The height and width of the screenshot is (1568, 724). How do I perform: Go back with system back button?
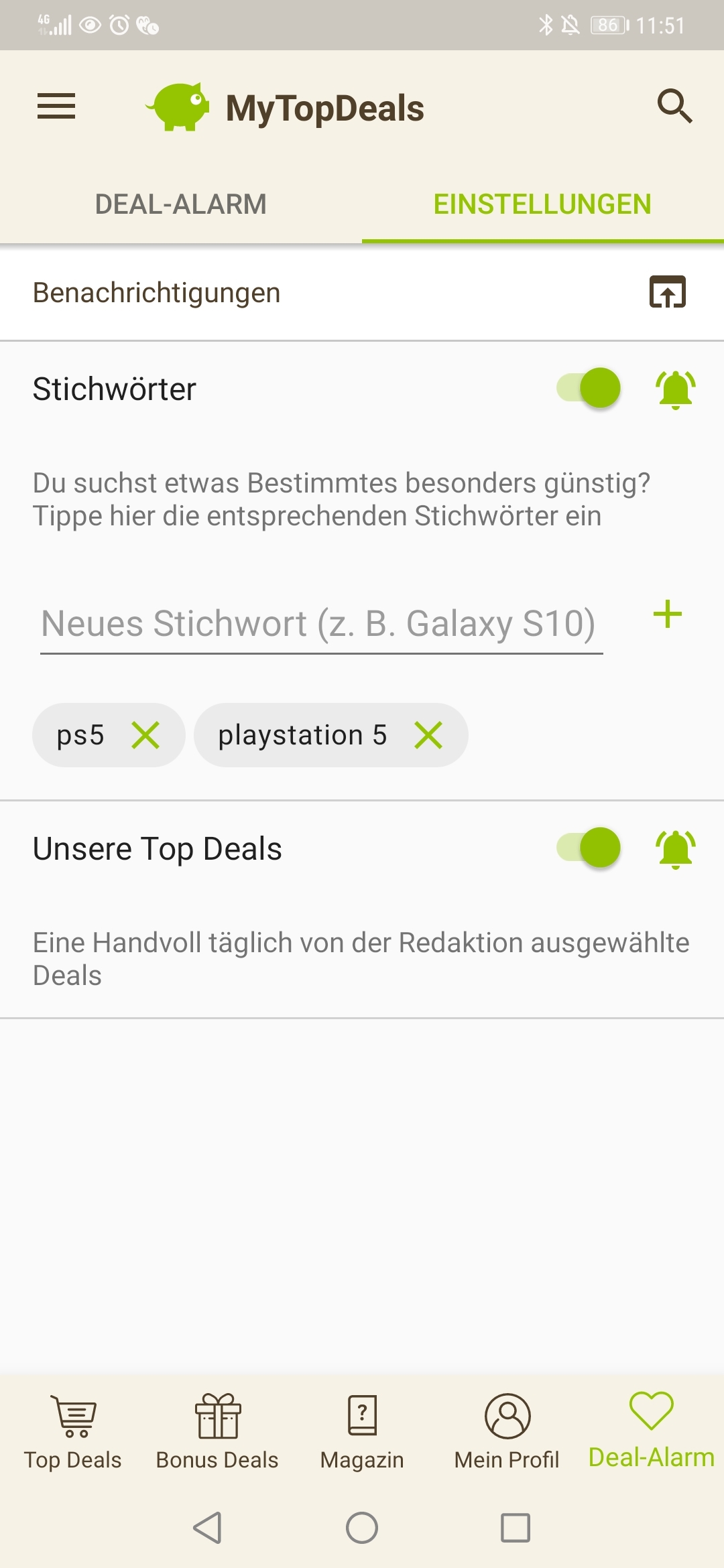point(208,1528)
